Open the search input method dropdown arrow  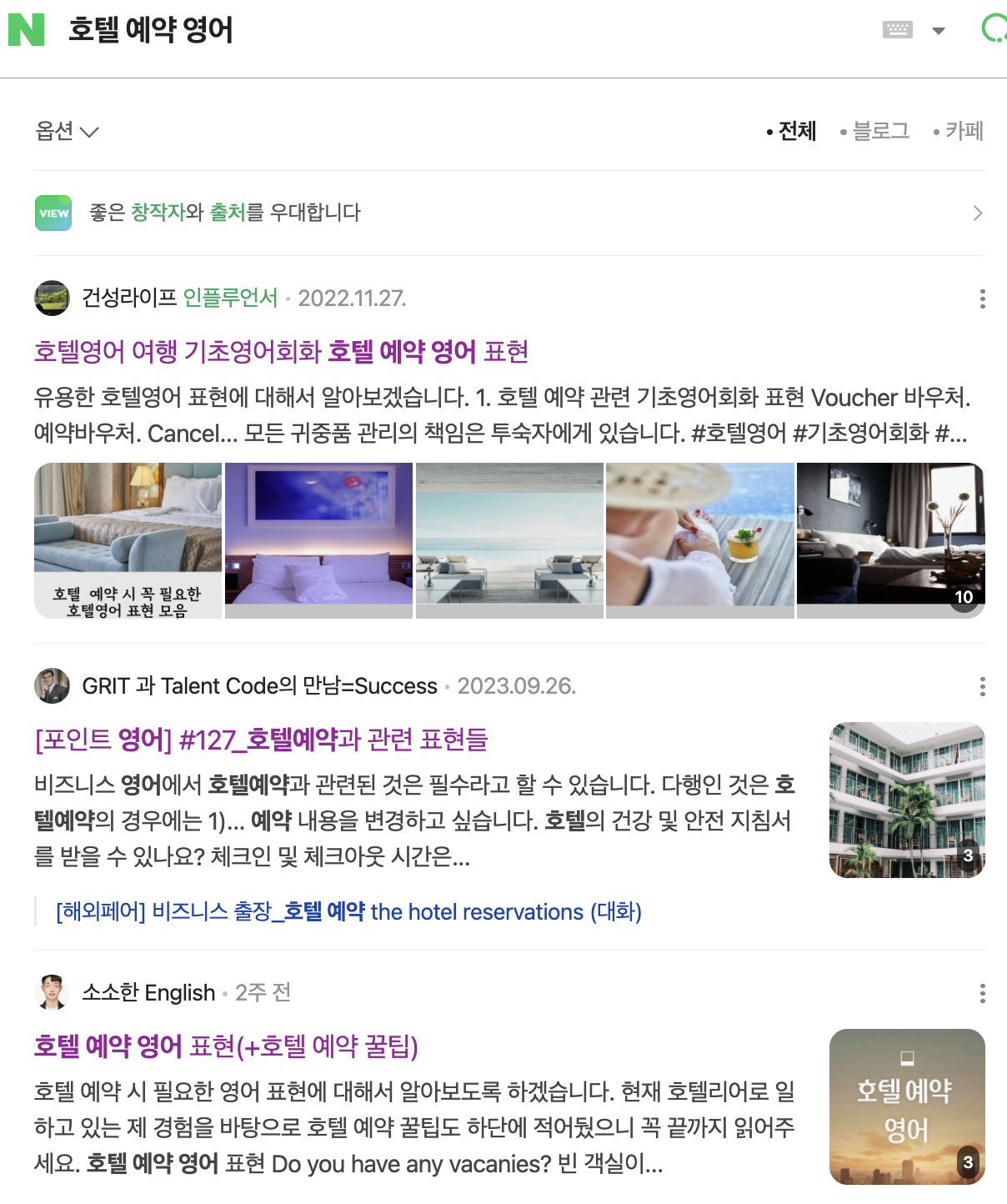click(939, 30)
